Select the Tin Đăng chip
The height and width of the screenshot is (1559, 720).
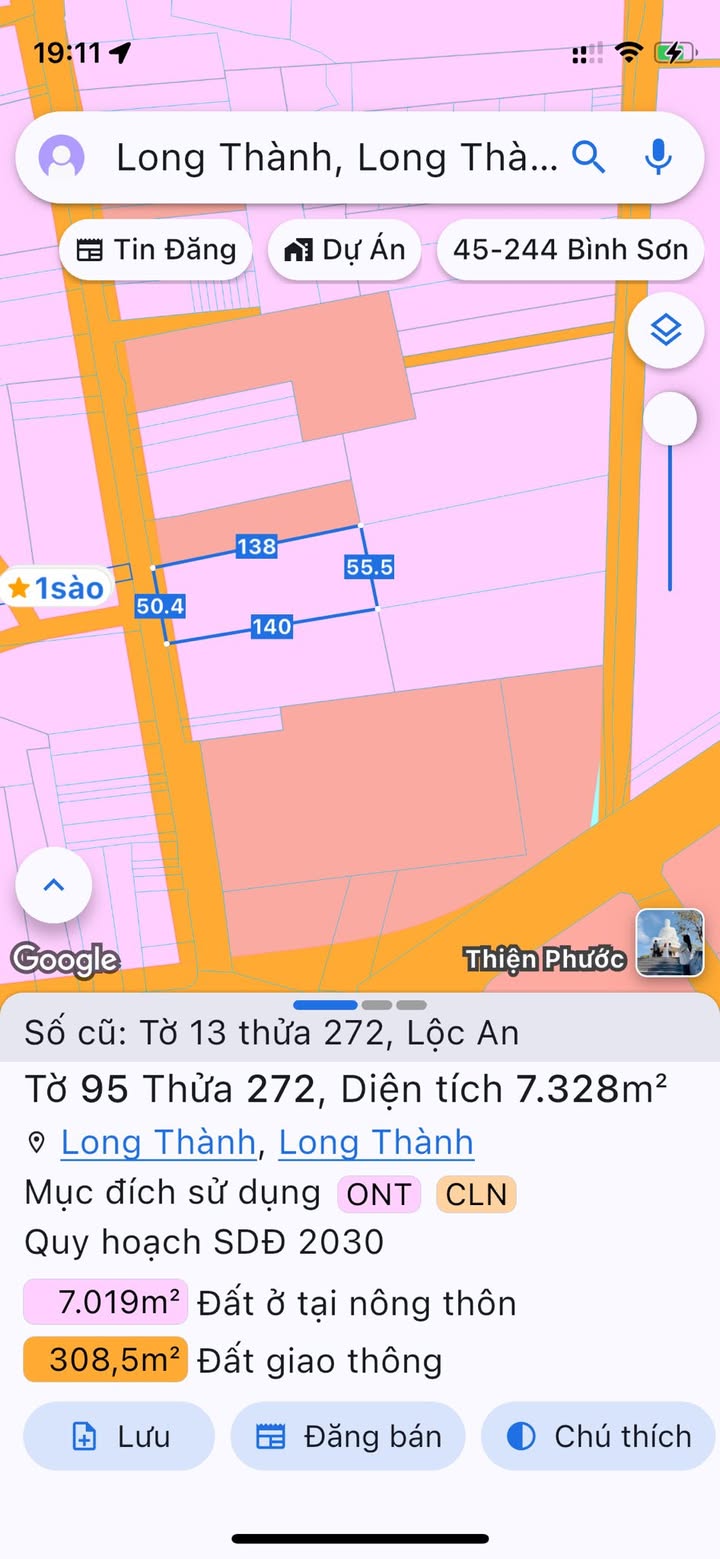point(155,249)
